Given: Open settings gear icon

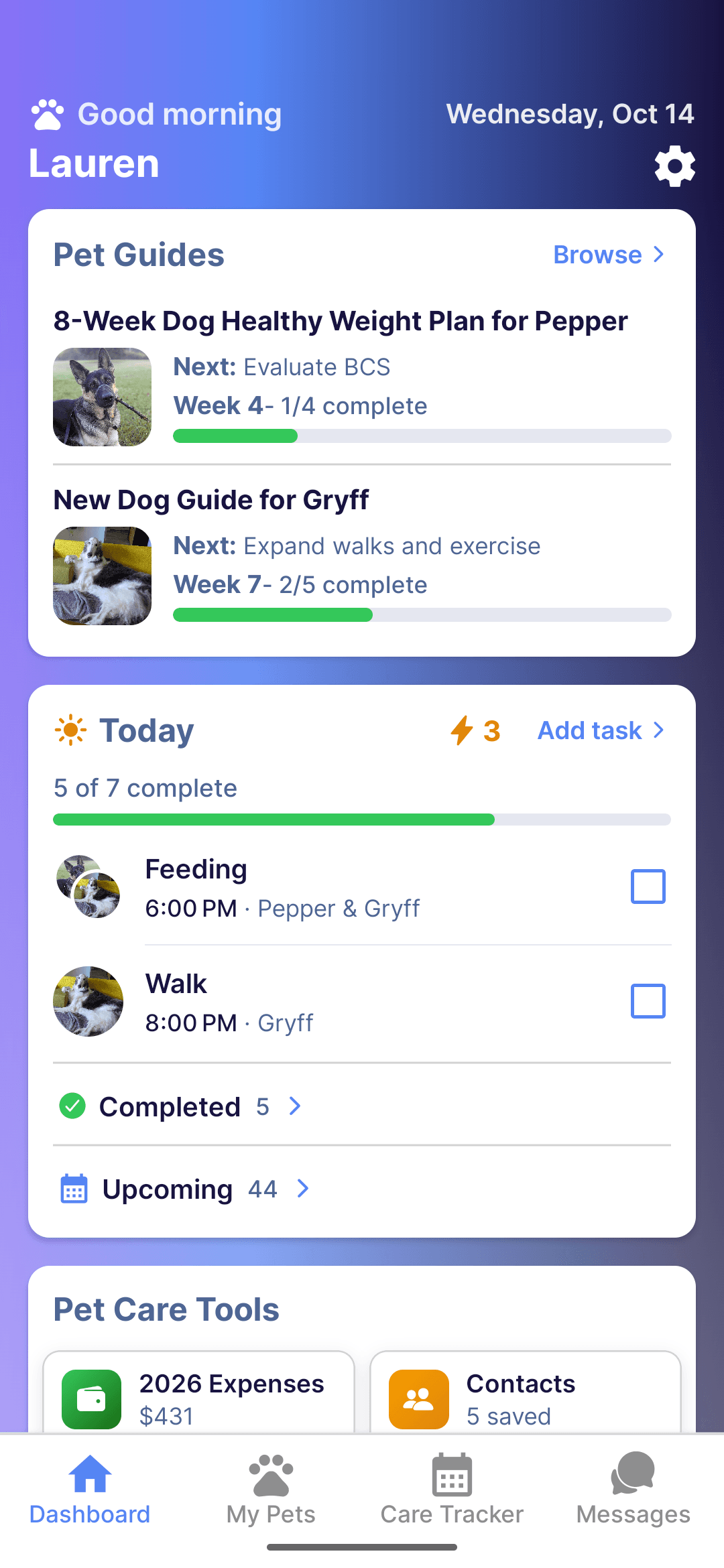Looking at the screenshot, I should (x=674, y=166).
